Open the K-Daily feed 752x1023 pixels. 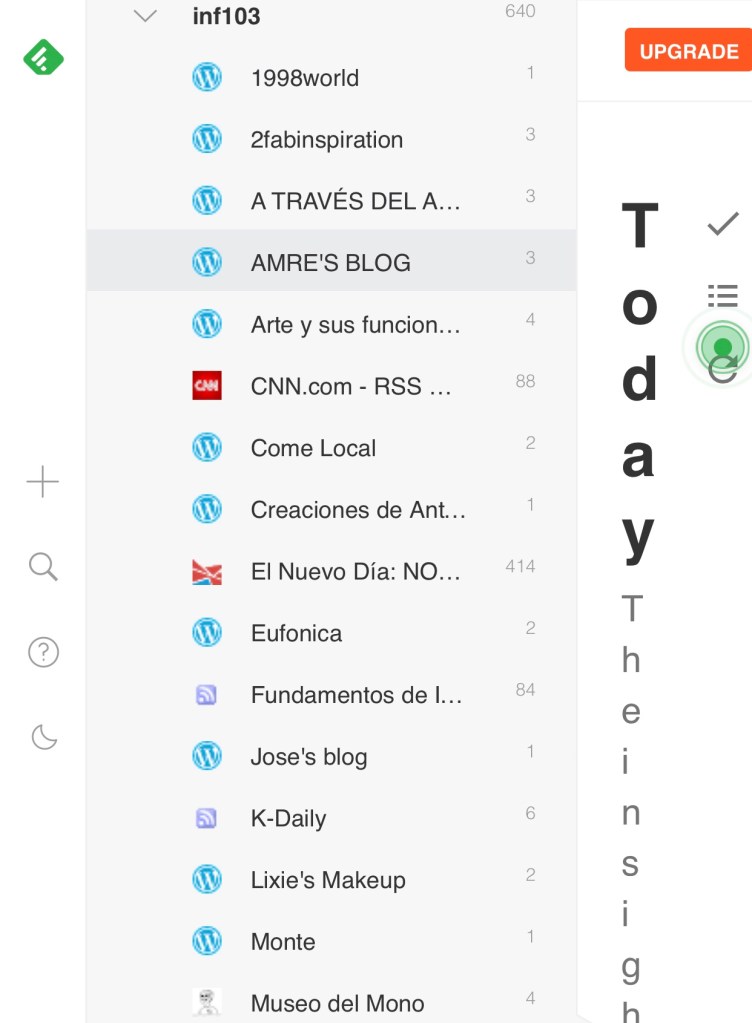[x=288, y=819]
